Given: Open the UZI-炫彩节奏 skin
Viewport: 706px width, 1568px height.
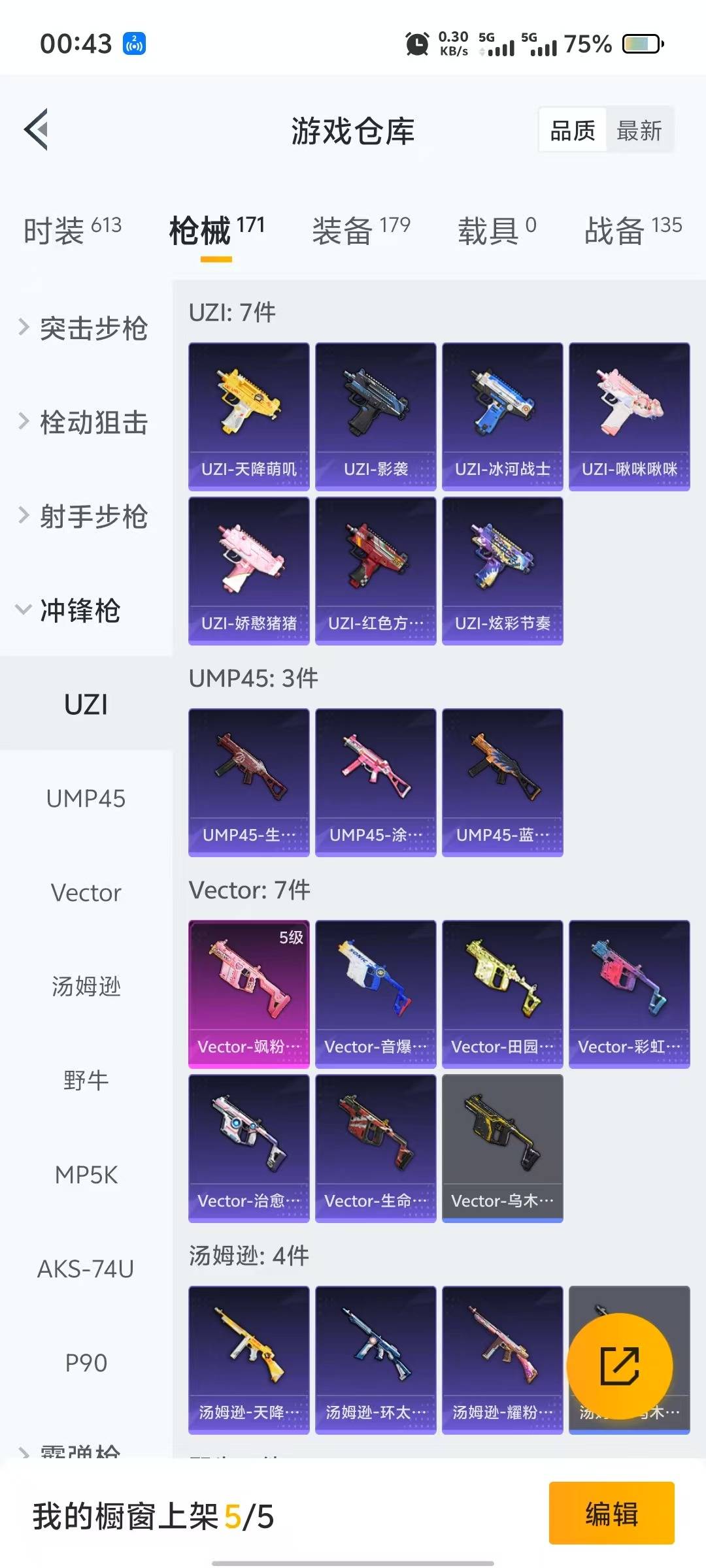Looking at the screenshot, I should click(x=503, y=570).
